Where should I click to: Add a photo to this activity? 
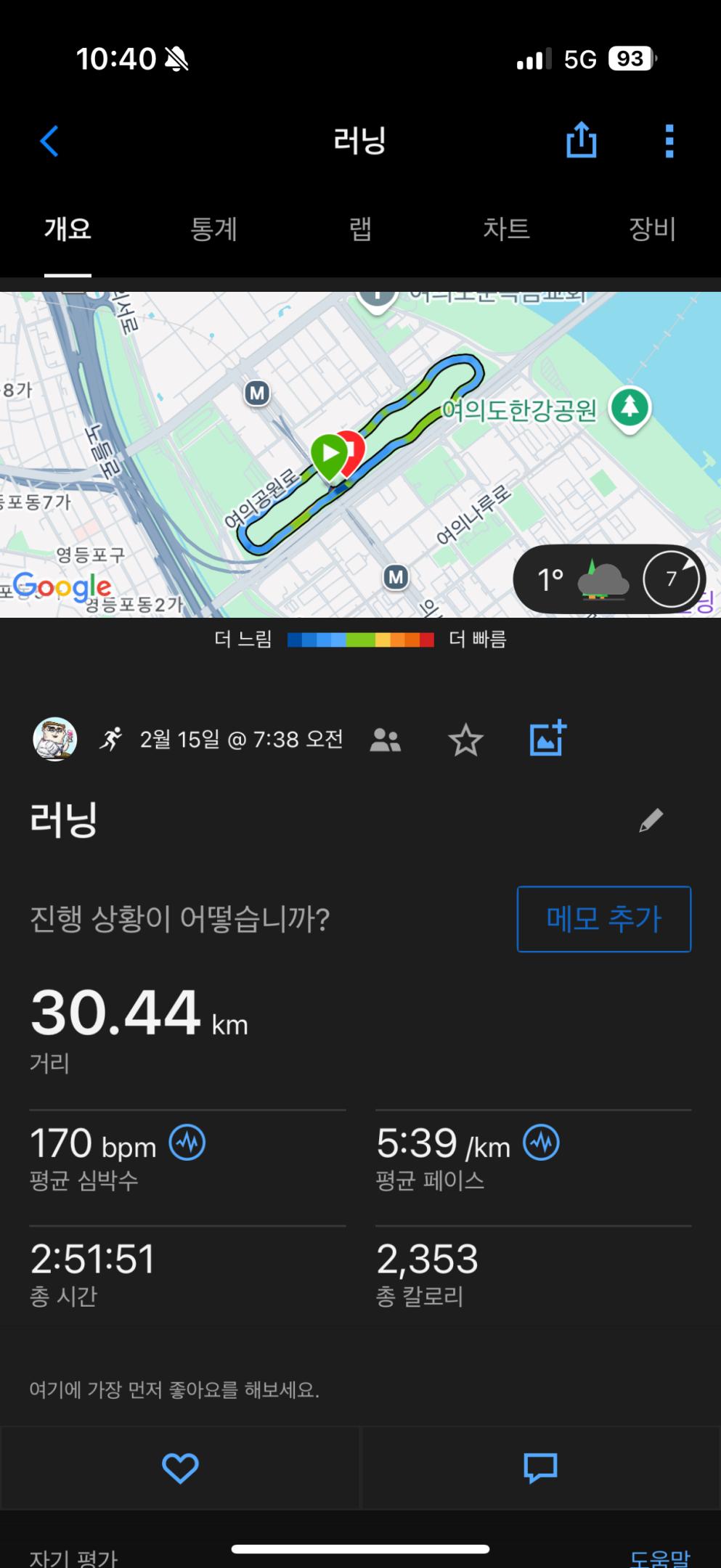[547, 739]
